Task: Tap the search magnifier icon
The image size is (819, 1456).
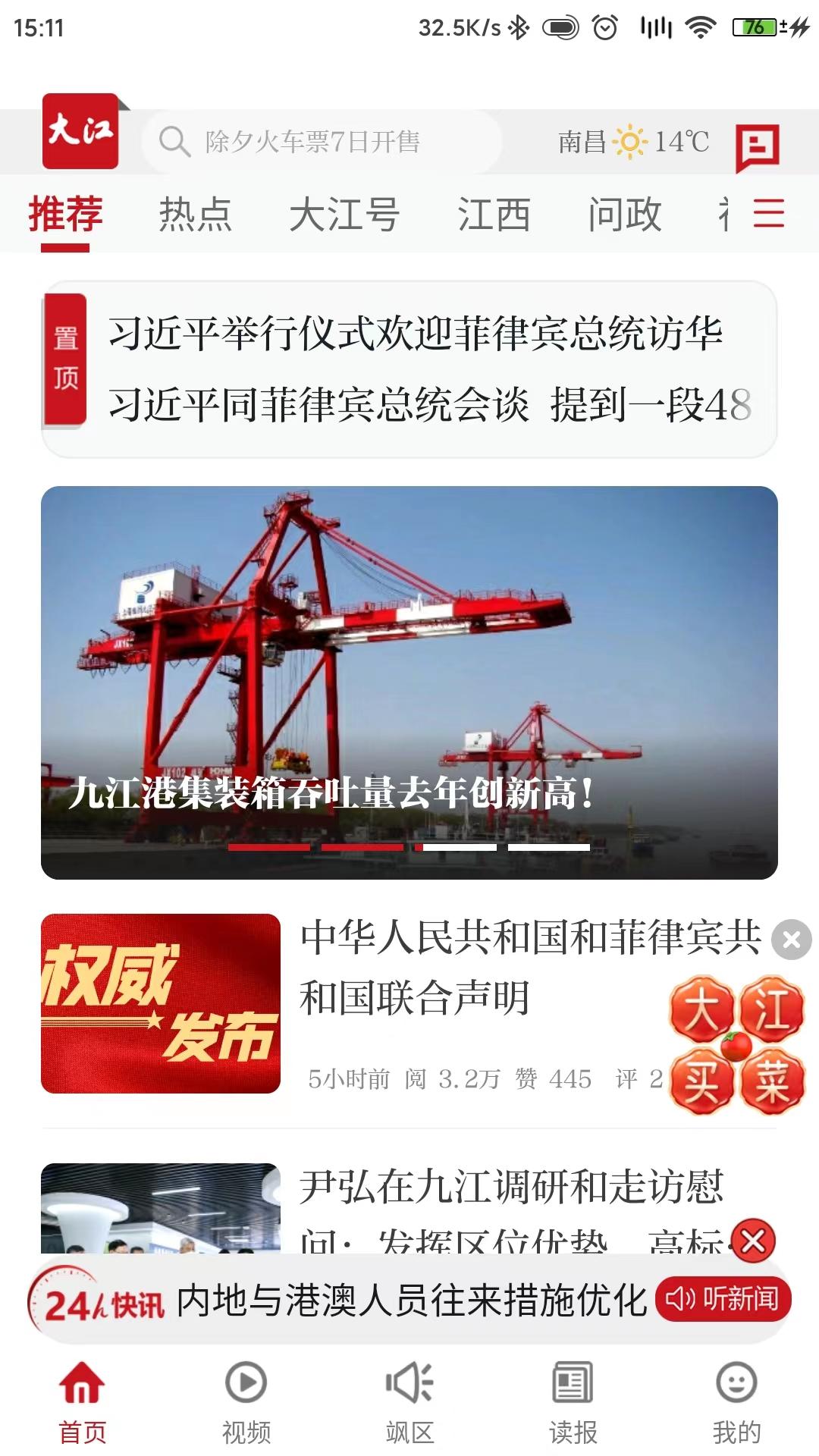Action: point(177,141)
